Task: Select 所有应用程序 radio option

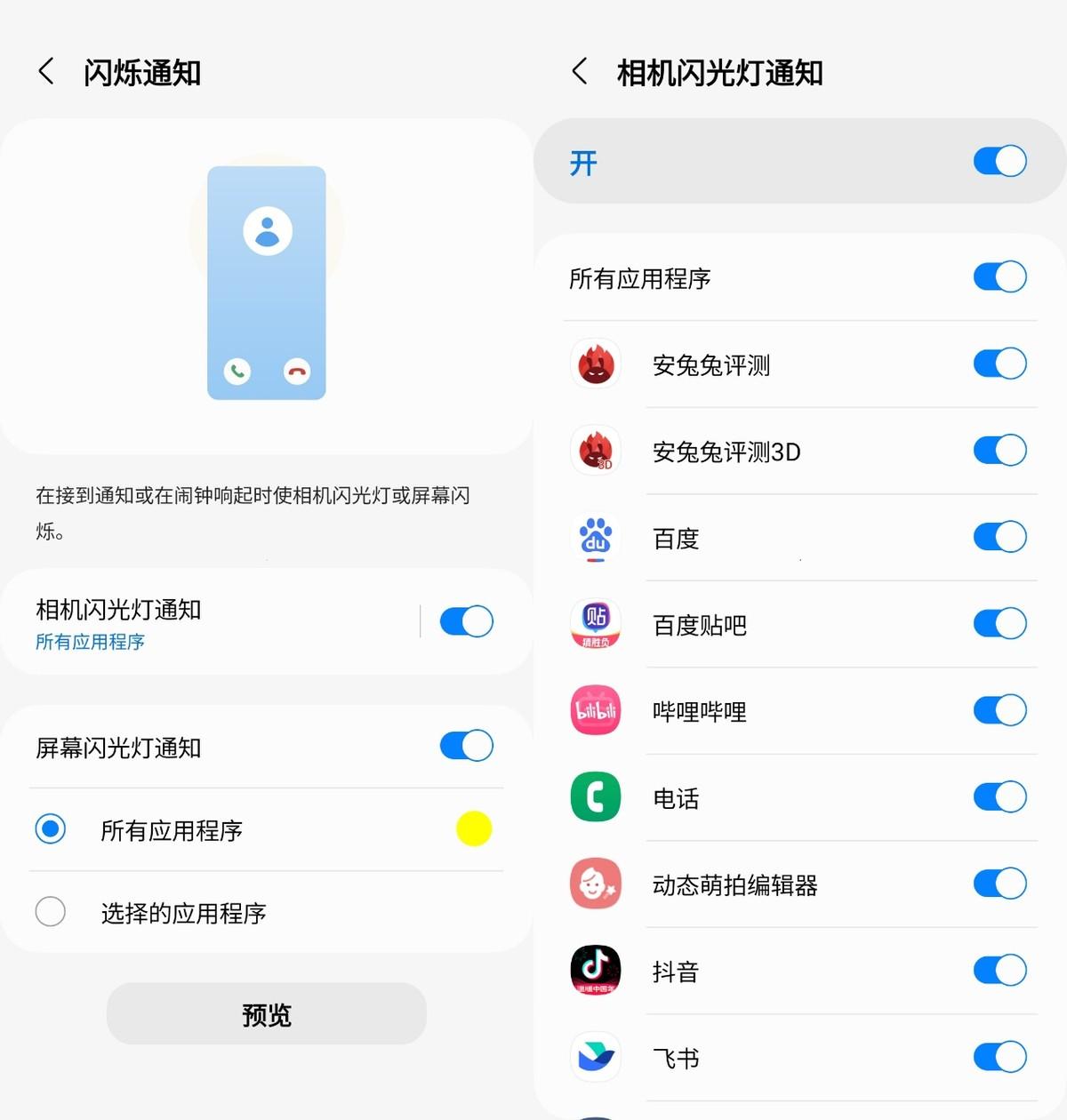Action: [x=51, y=829]
